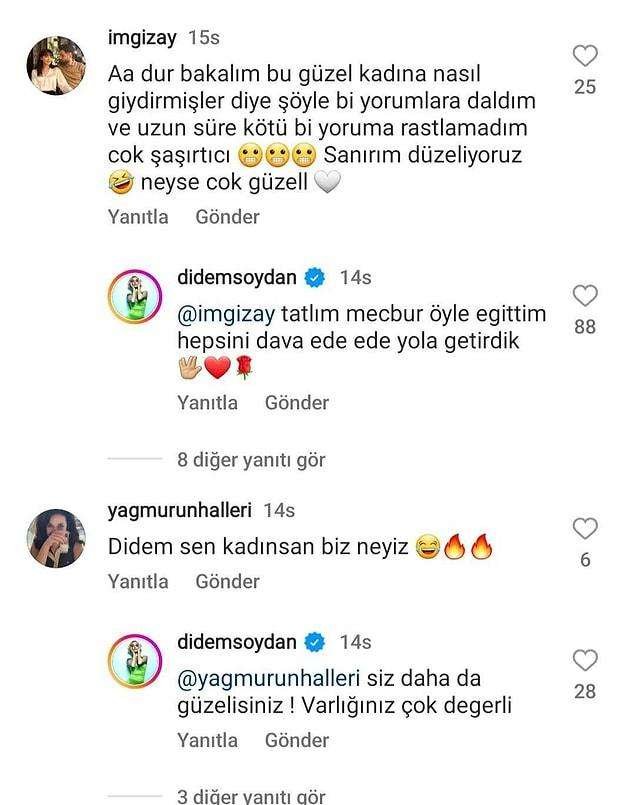
Task: Expand 3 diğer yanıtı gör
Action: 251,797
